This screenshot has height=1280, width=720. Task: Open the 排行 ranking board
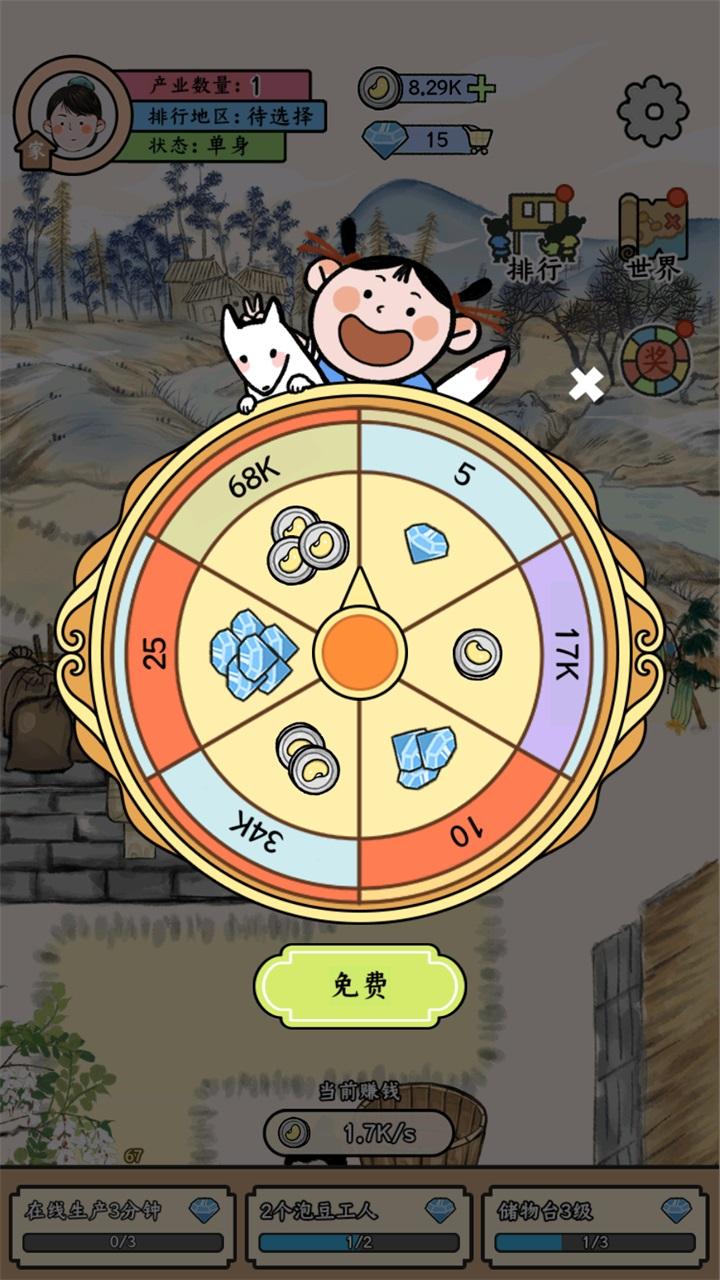tap(535, 237)
